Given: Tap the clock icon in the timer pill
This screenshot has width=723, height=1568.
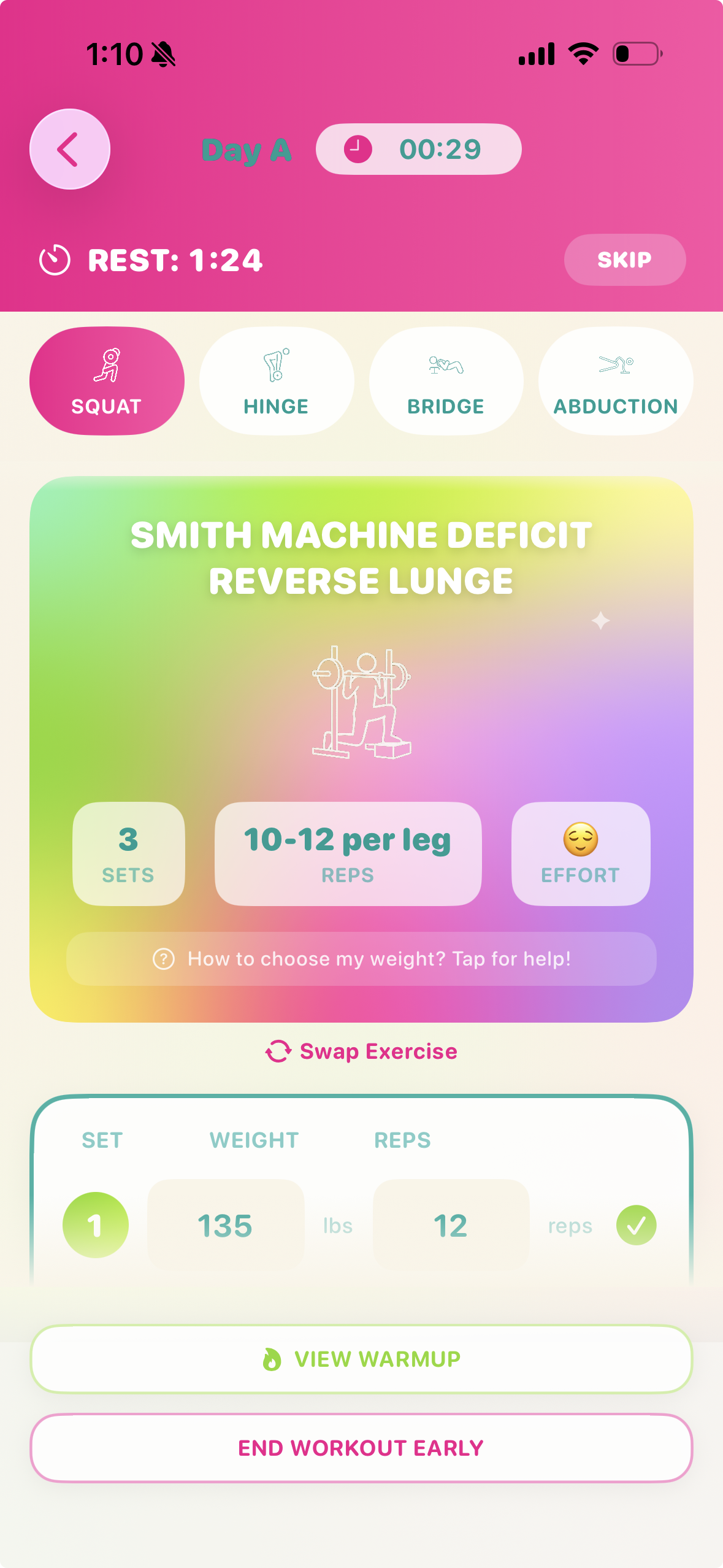Looking at the screenshot, I should (357, 148).
